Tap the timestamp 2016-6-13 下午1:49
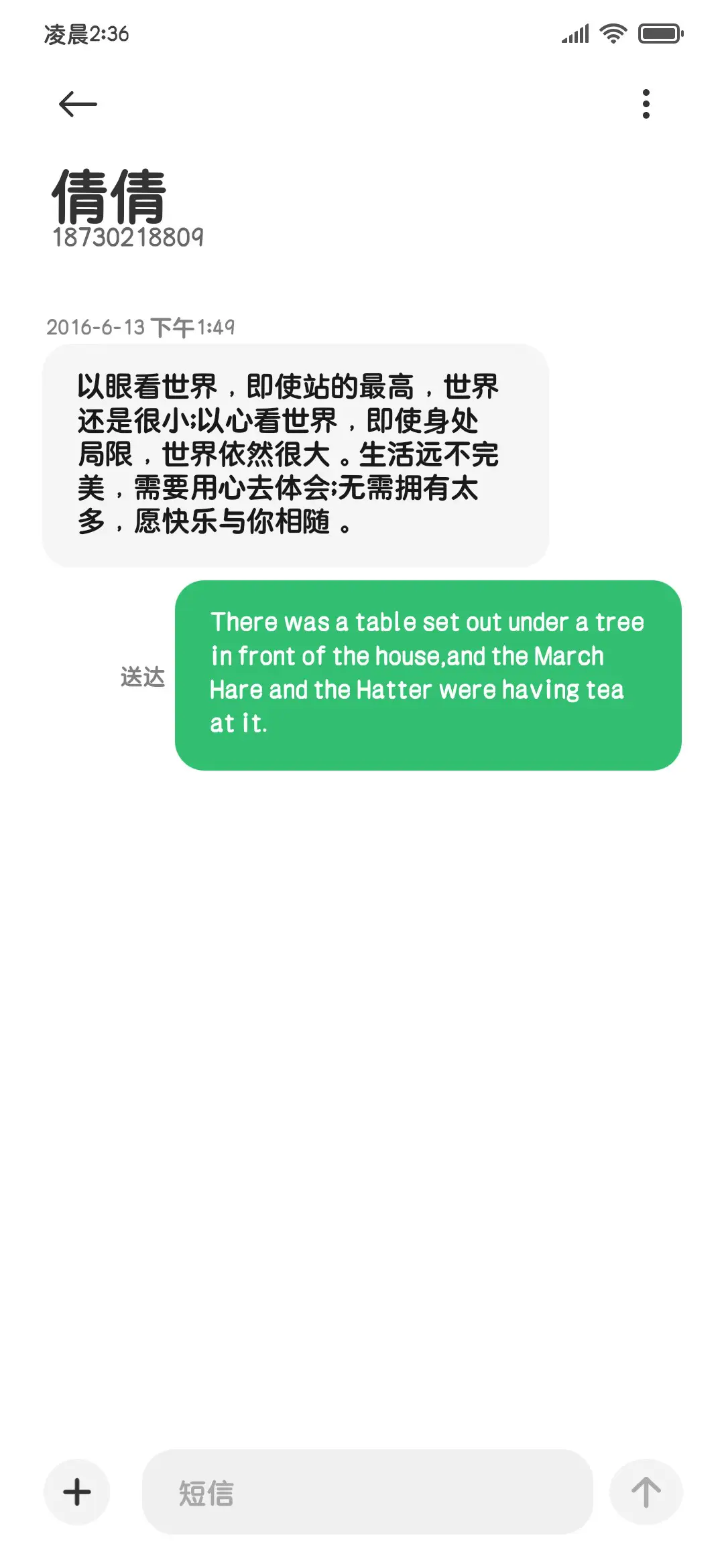The width and height of the screenshot is (724, 1568). coord(141,326)
